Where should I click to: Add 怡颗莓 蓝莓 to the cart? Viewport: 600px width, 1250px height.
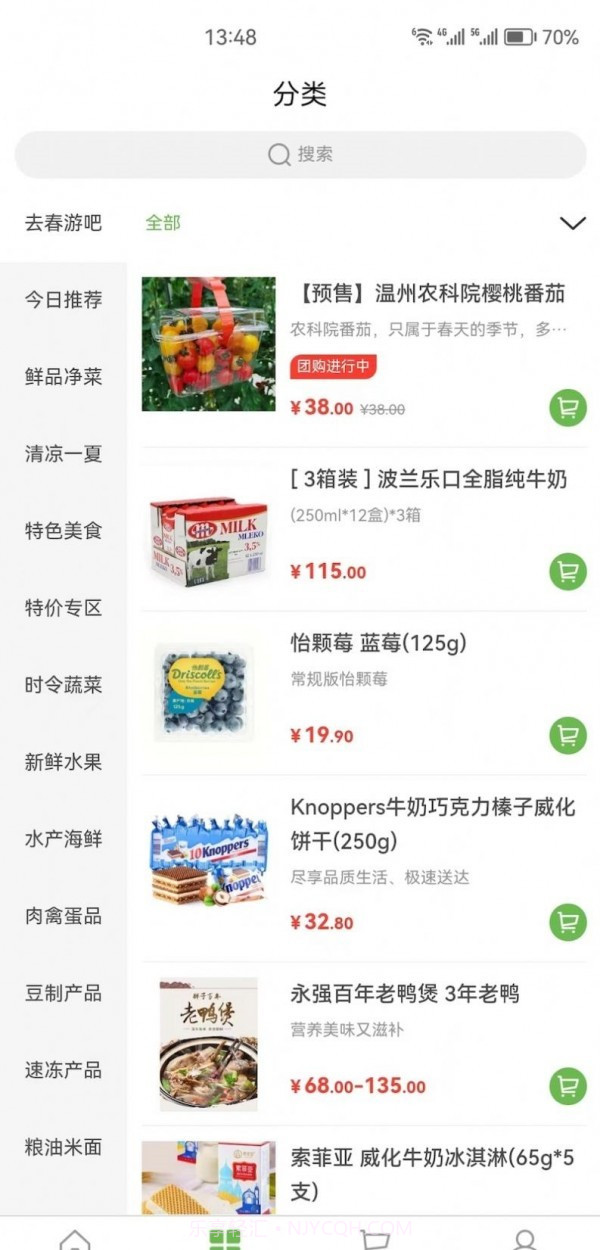(568, 735)
